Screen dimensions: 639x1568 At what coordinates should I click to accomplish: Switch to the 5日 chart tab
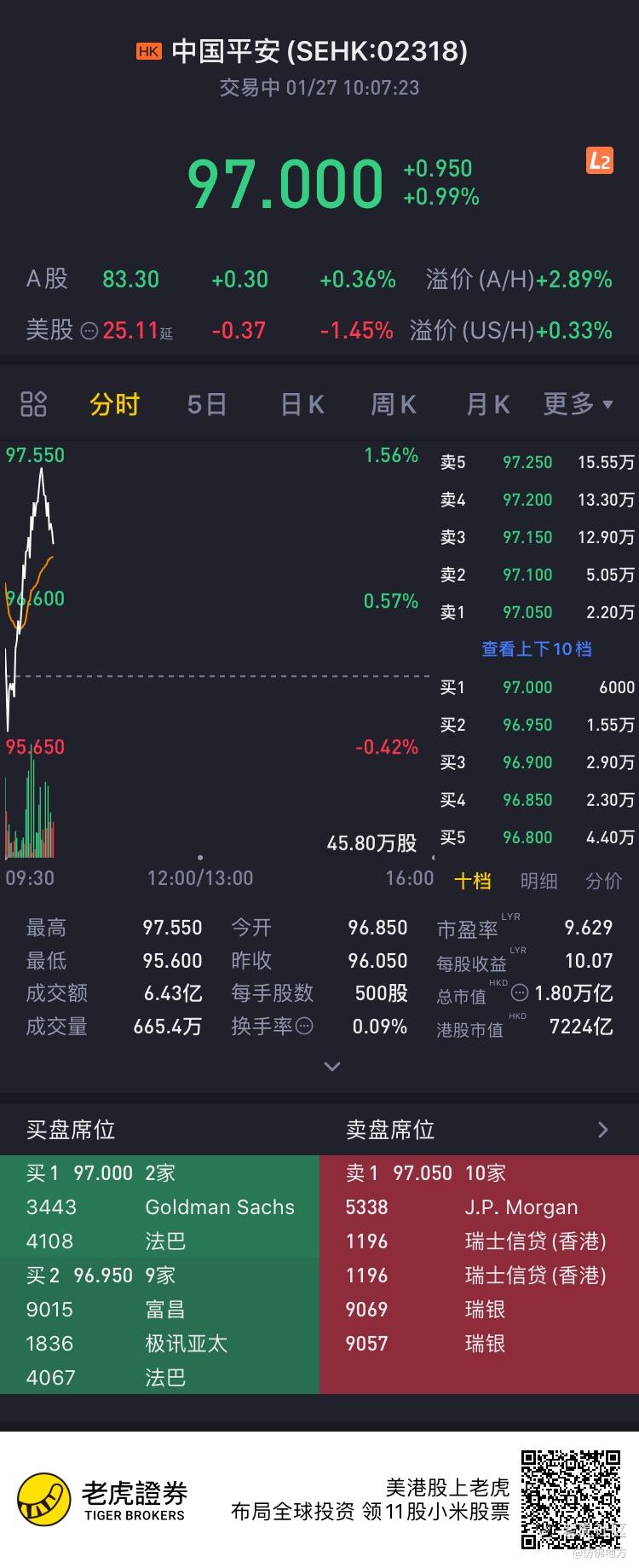[207, 404]
